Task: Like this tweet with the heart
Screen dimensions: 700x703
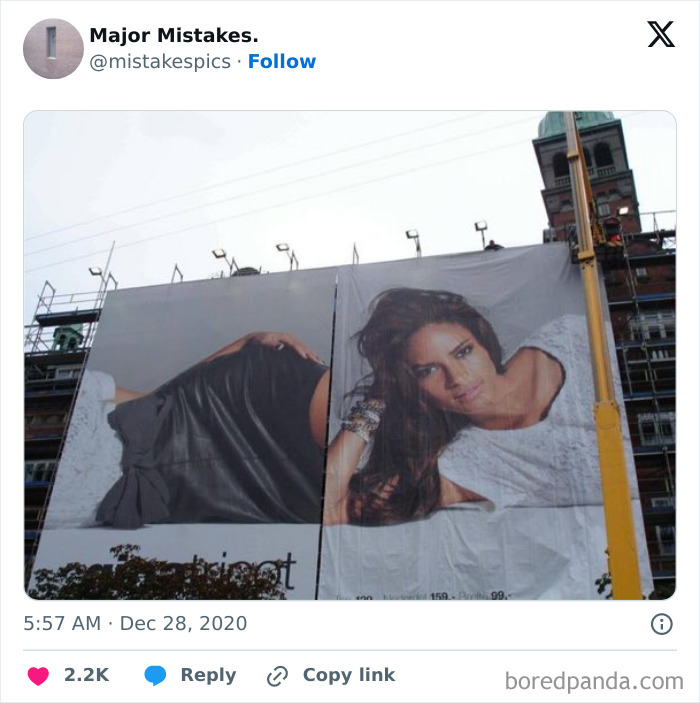Action: [x=39, y=676]
